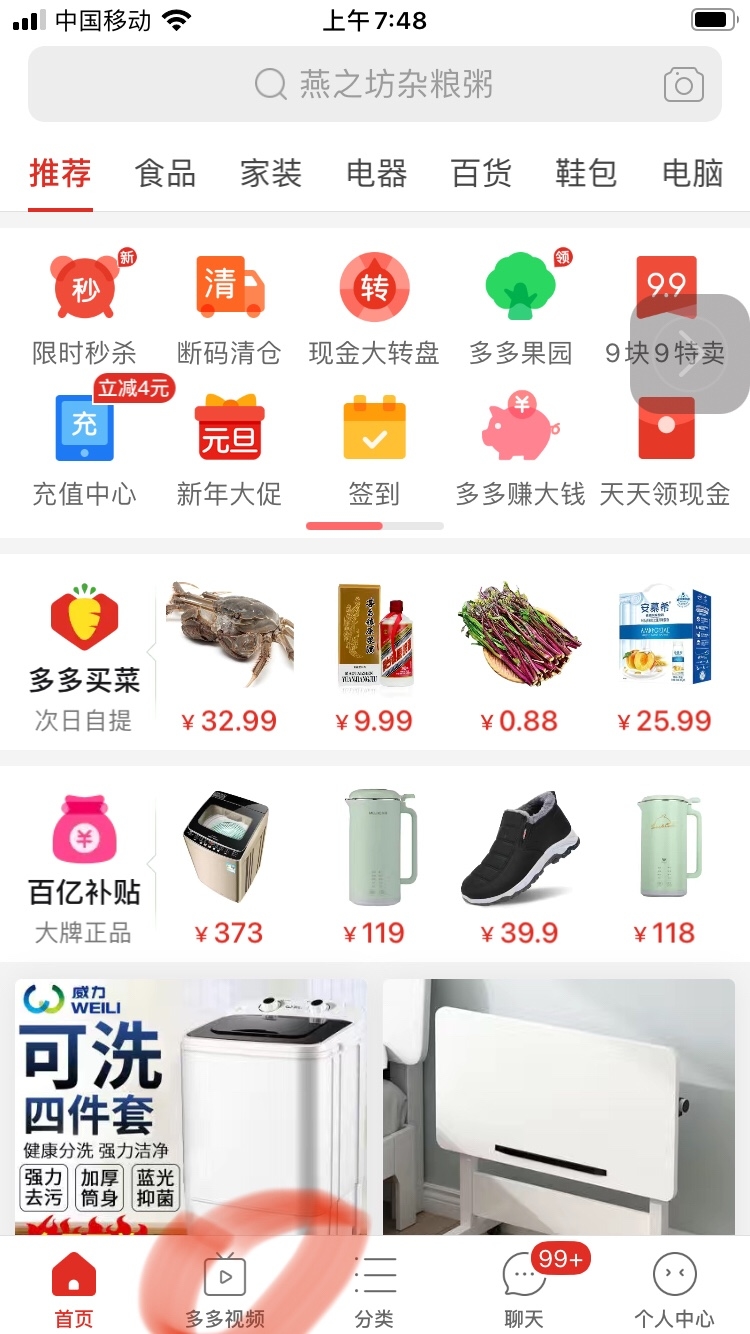
Task: Switch to the 电器 category tab
Action: (375, 172)
